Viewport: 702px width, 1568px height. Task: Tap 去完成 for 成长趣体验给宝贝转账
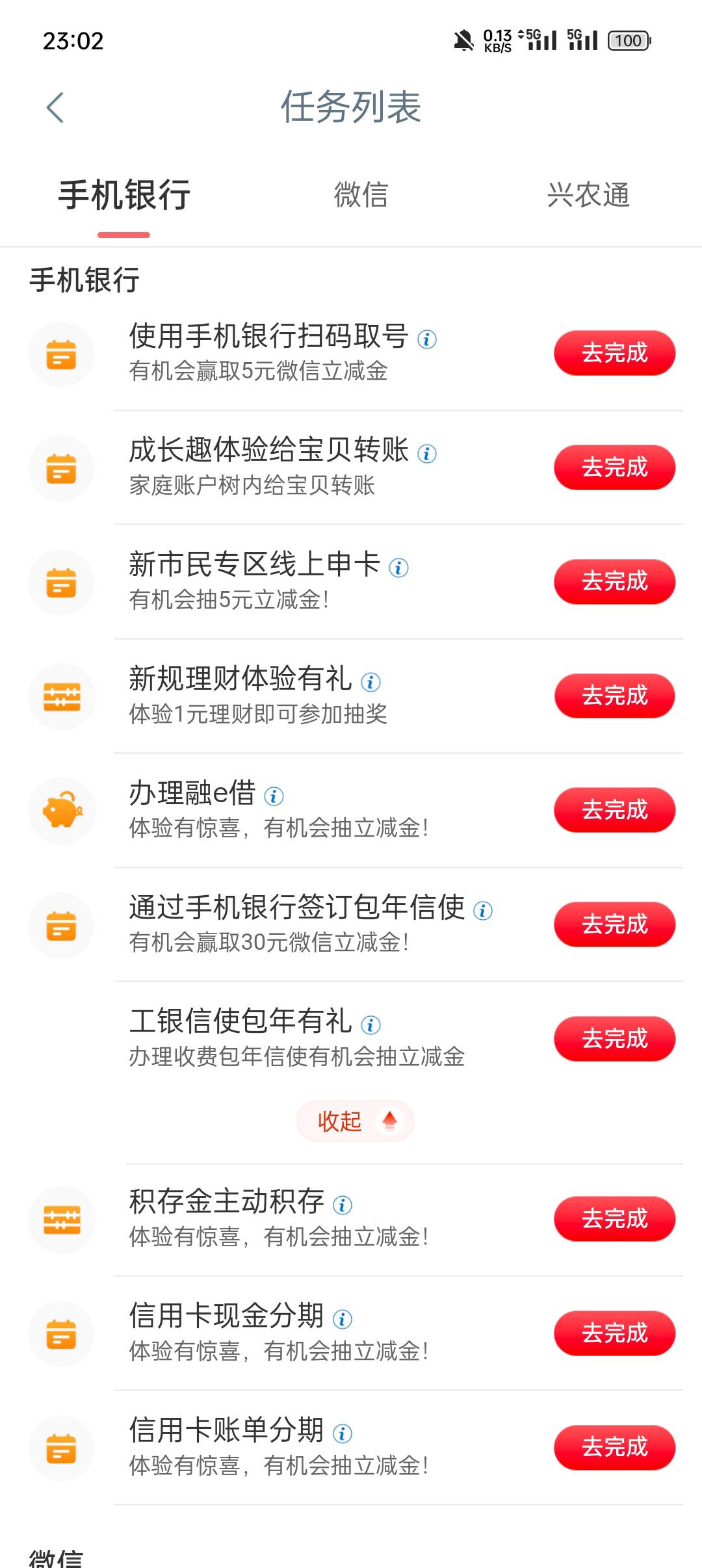point(614,467)
